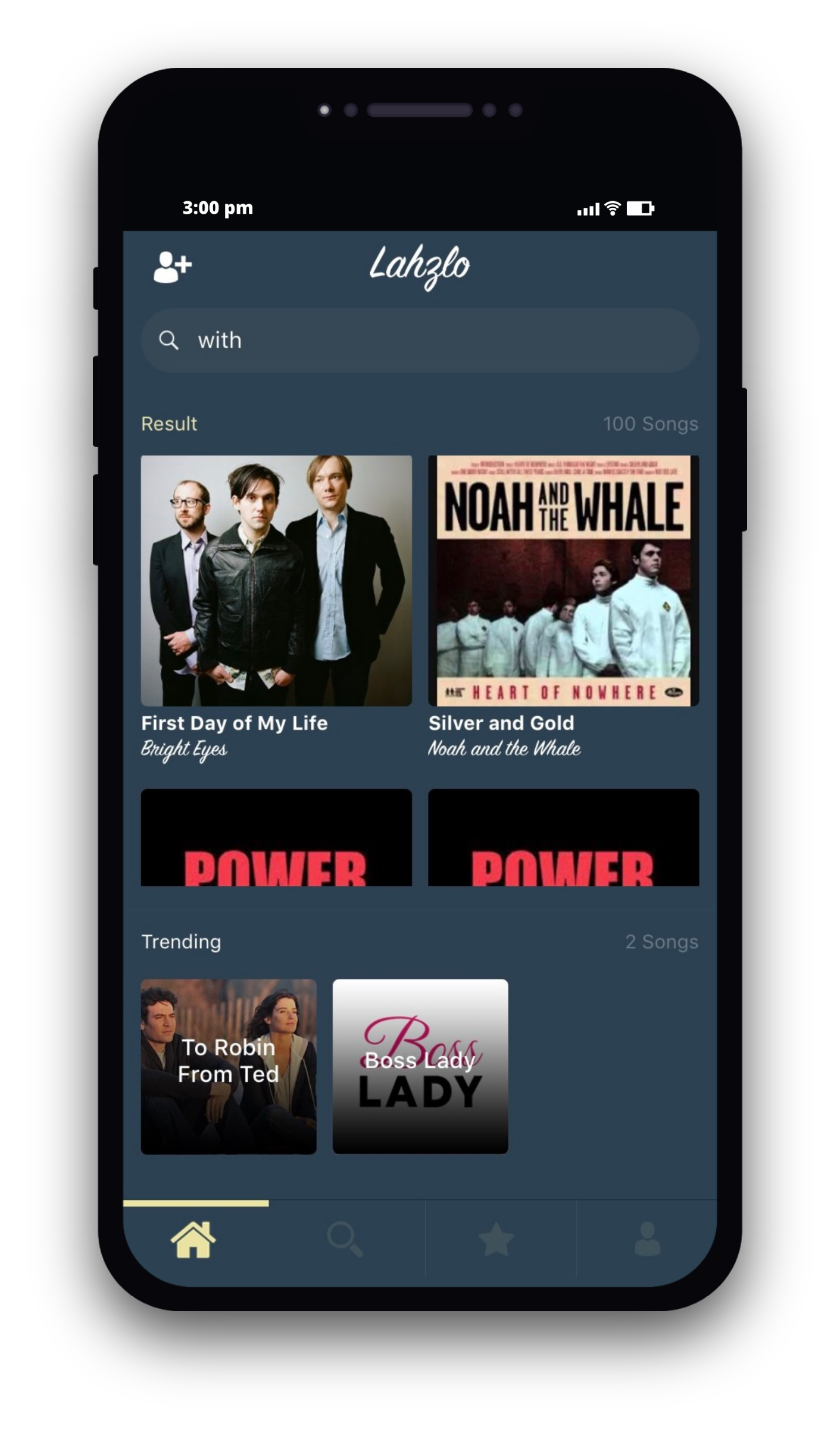The width and height of the screenshot is (840, 1429).
Task: Open the Boss Lady trending card
Action: pyautogui.click(x=420, y=1066)
